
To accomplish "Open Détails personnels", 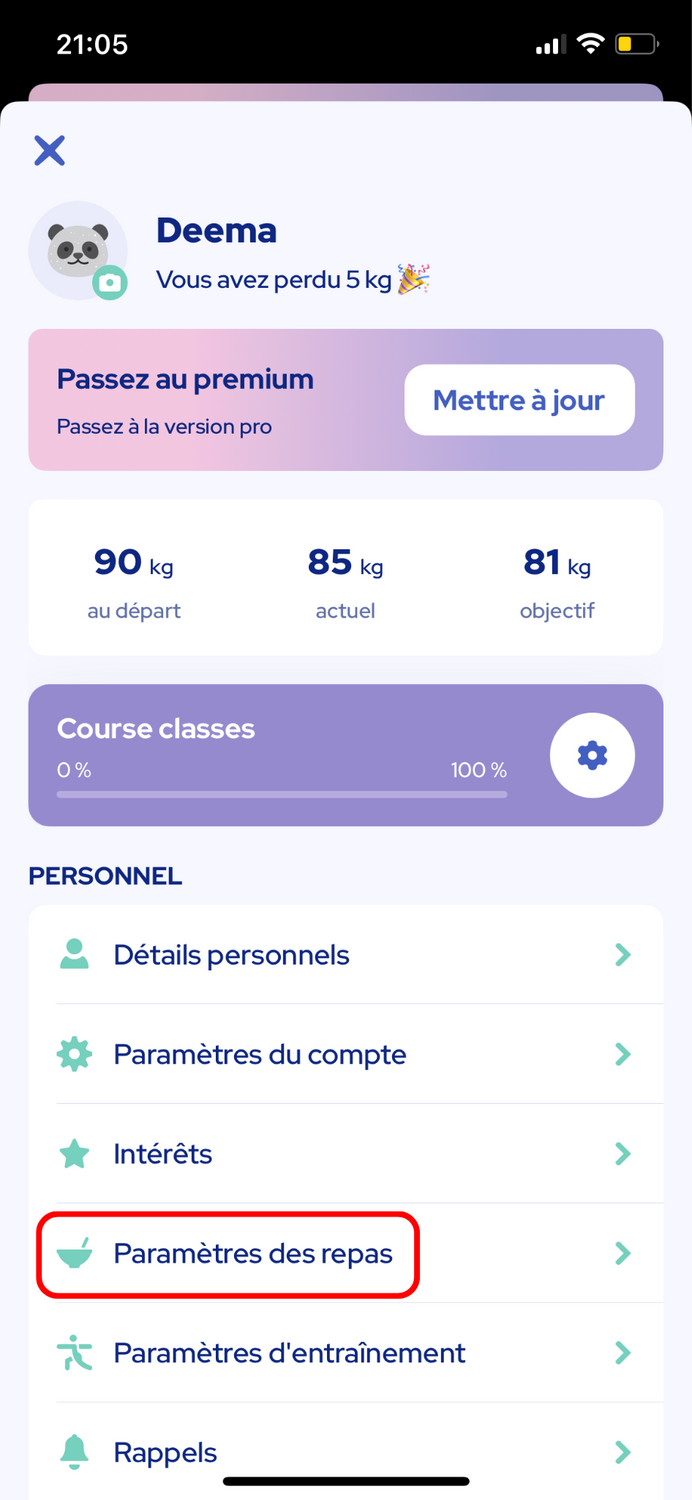I will click(346, 955).
